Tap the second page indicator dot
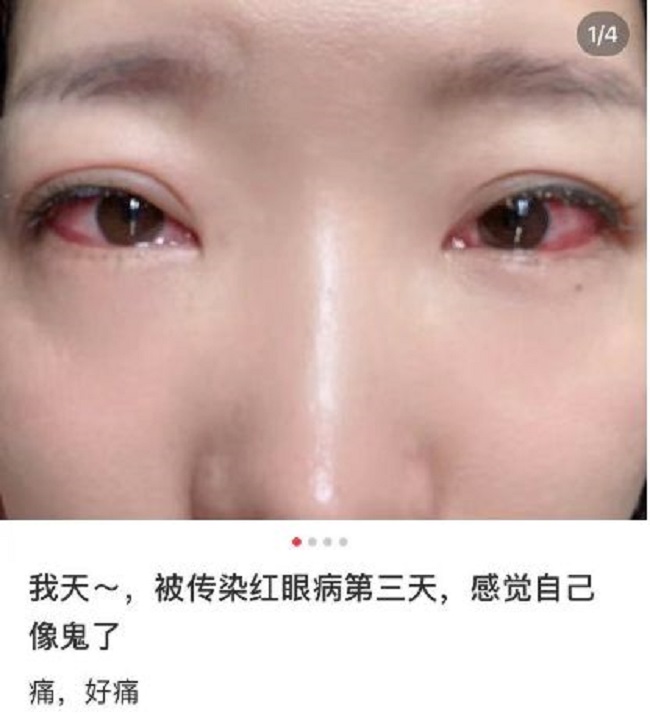The height and width of the screenshot is (717, 650). 312,542
